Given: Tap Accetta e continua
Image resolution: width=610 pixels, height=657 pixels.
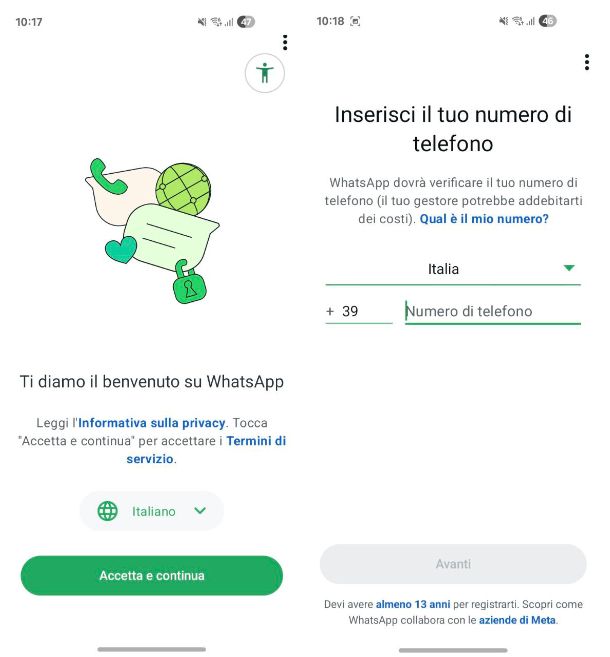Looking at the screenshot, I should (152, 576).
